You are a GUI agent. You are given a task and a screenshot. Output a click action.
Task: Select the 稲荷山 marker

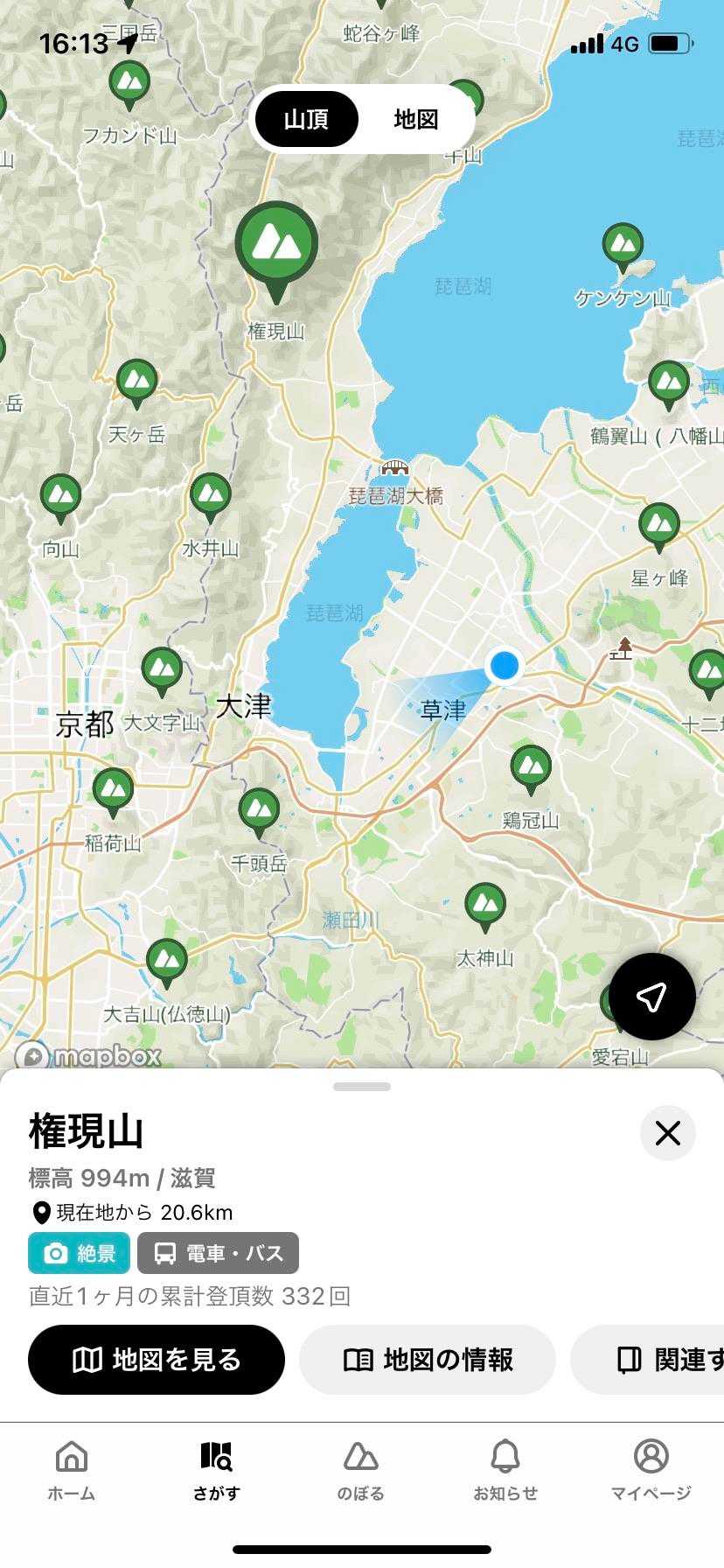(113, 790)
